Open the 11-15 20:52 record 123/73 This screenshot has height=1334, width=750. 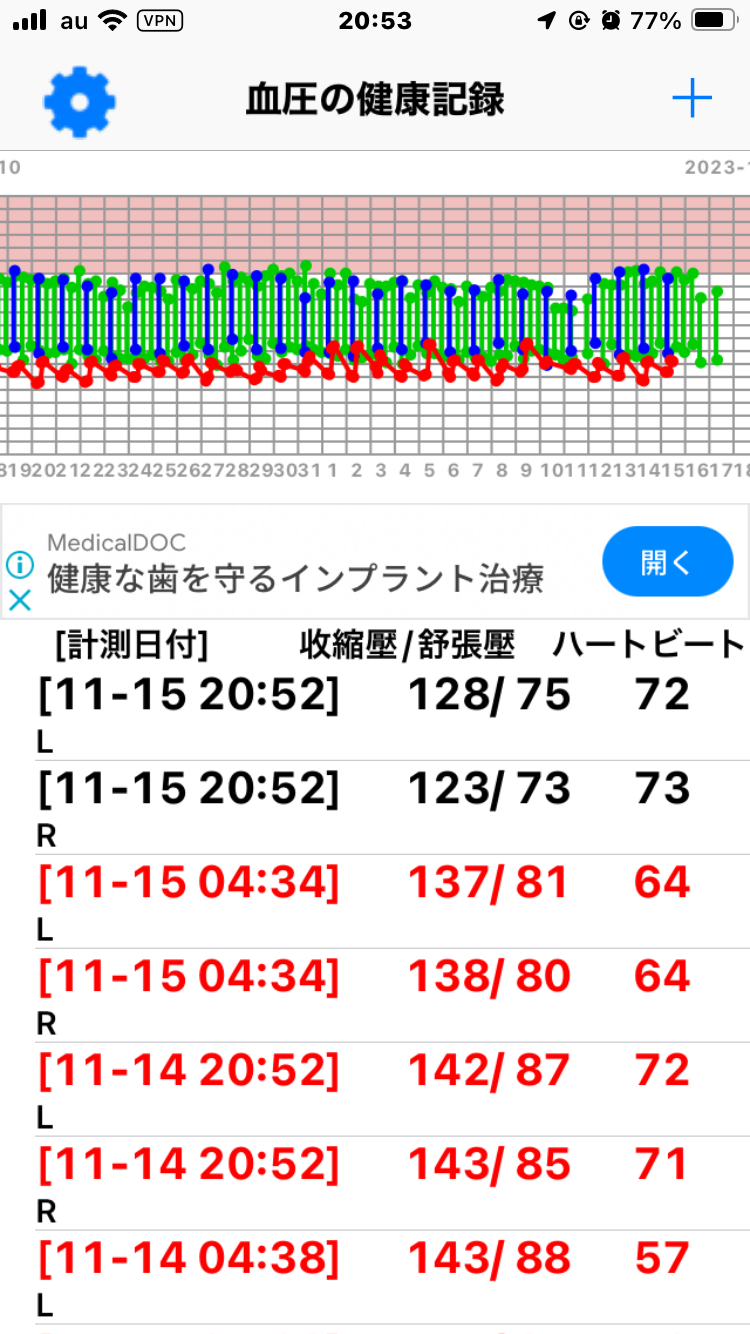[375, 808]
